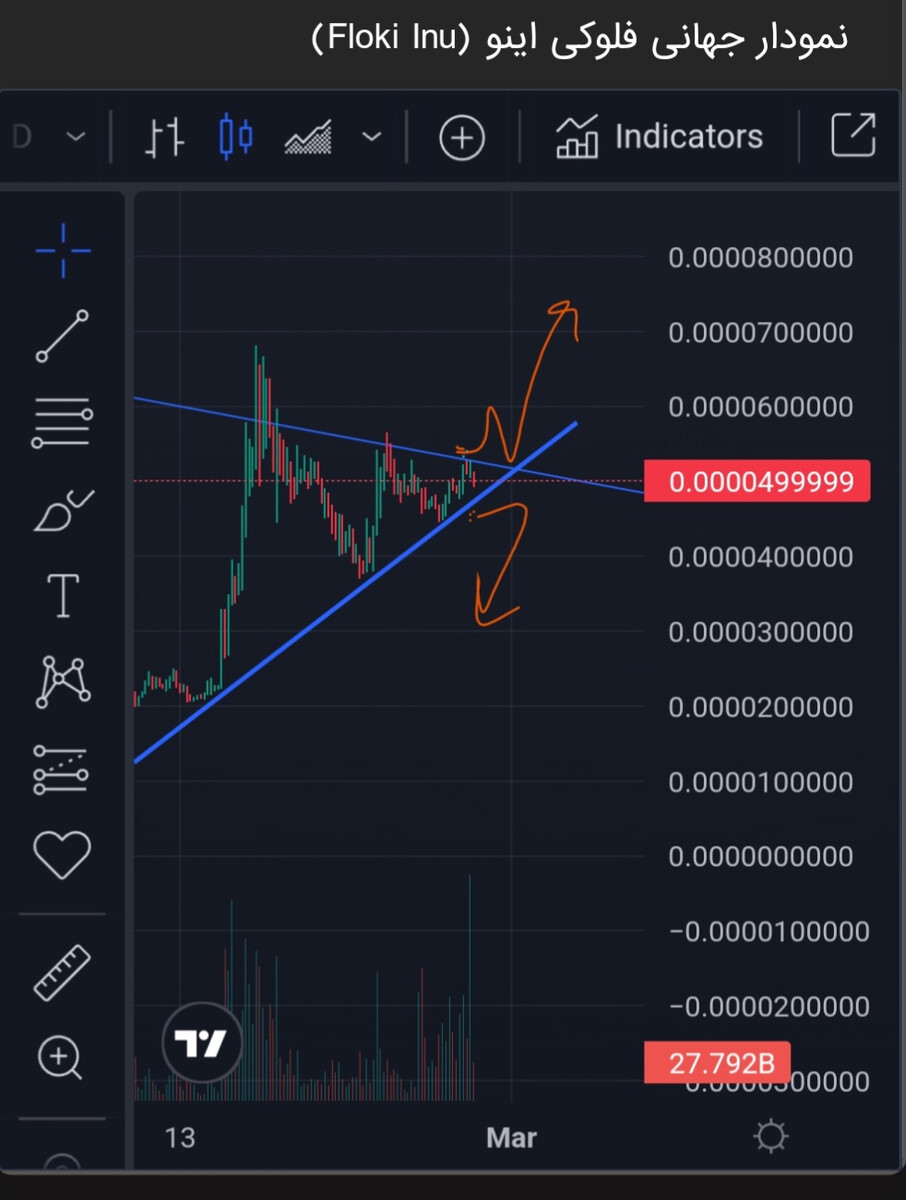The width and height of the screenshot is (906, 1200).
Task: Open the horizontal lines fib tool
Action: [63, 422]
